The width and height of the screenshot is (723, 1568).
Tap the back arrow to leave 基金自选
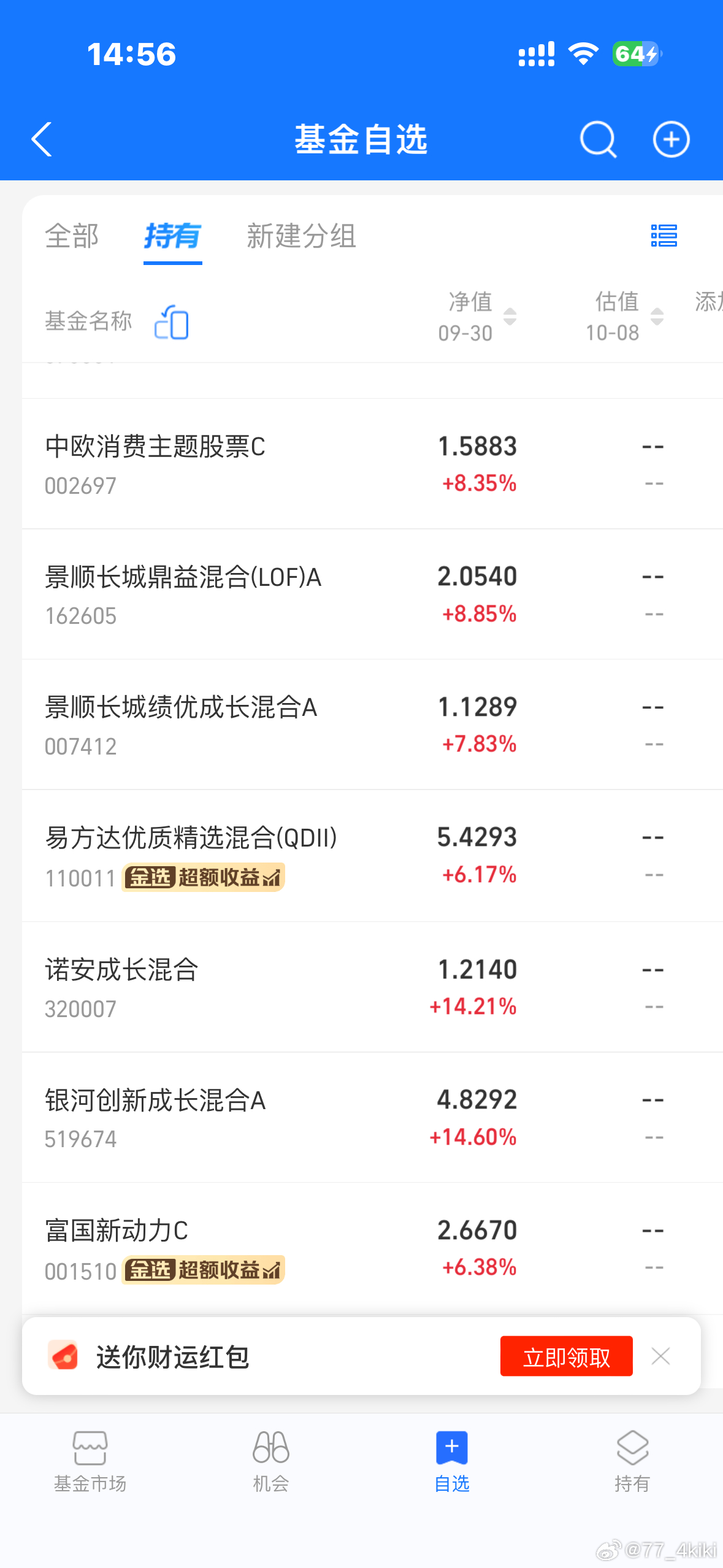[x=42, y=139]
